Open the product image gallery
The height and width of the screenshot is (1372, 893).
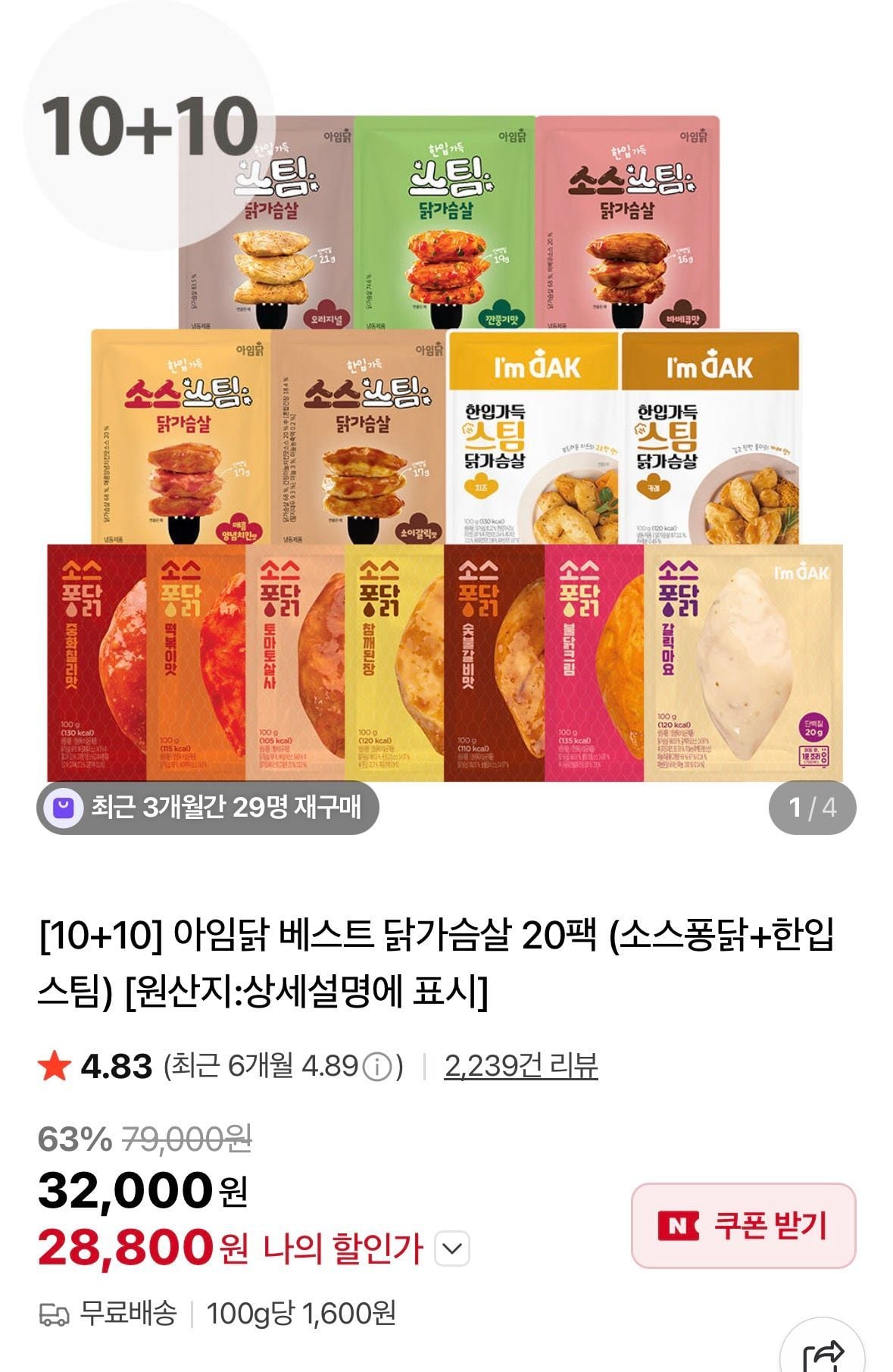click(446, 447)
